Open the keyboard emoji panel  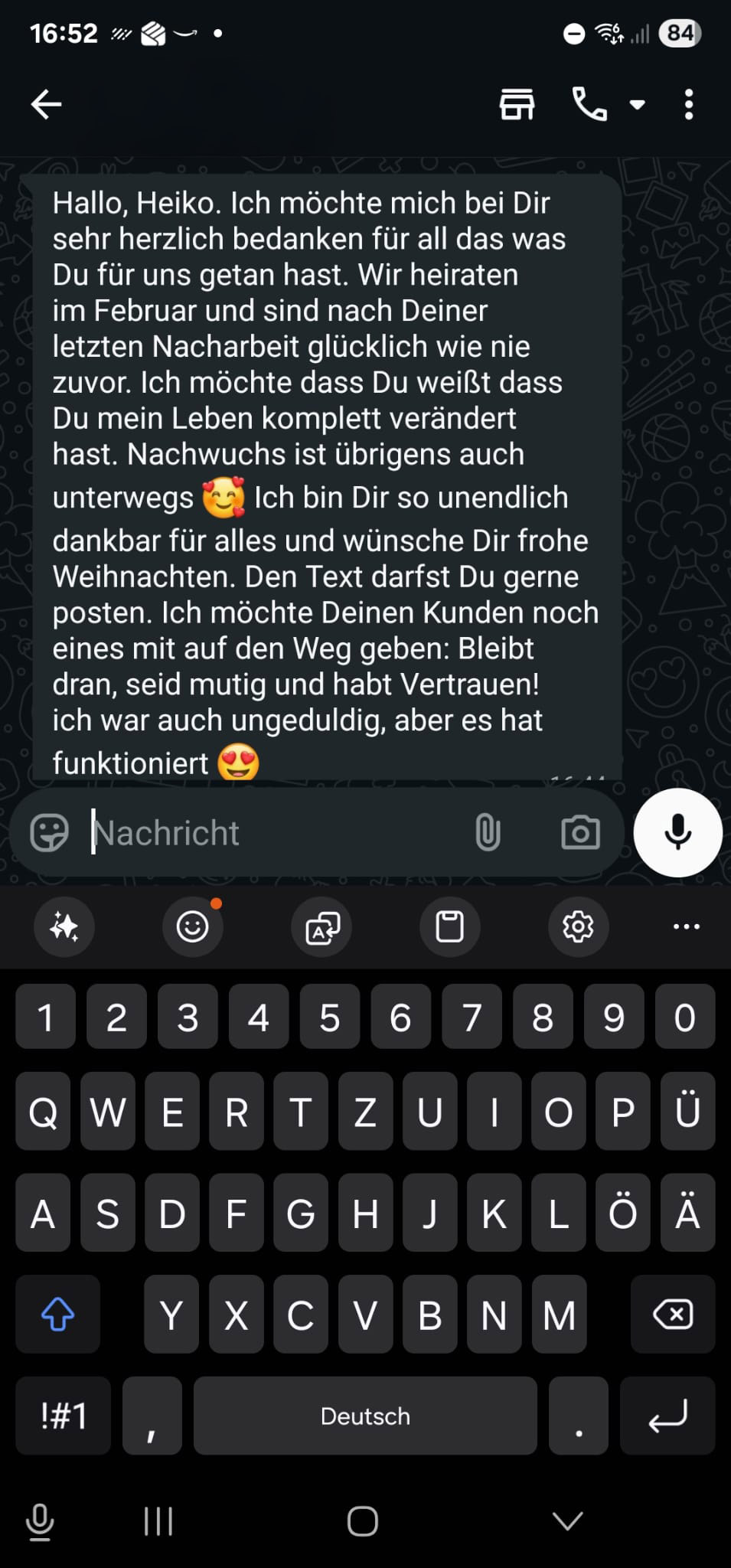pyautogui.click(x=192, y=927)
